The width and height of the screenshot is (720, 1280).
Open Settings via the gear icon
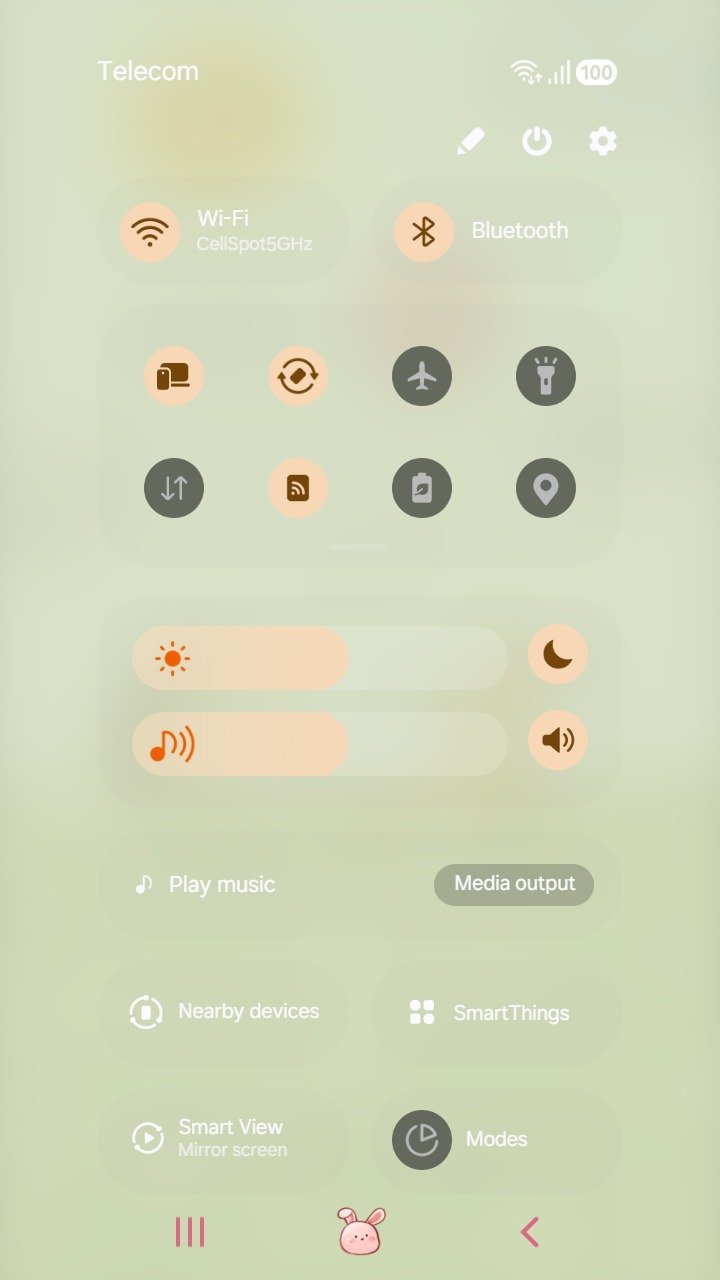[602, 141]
